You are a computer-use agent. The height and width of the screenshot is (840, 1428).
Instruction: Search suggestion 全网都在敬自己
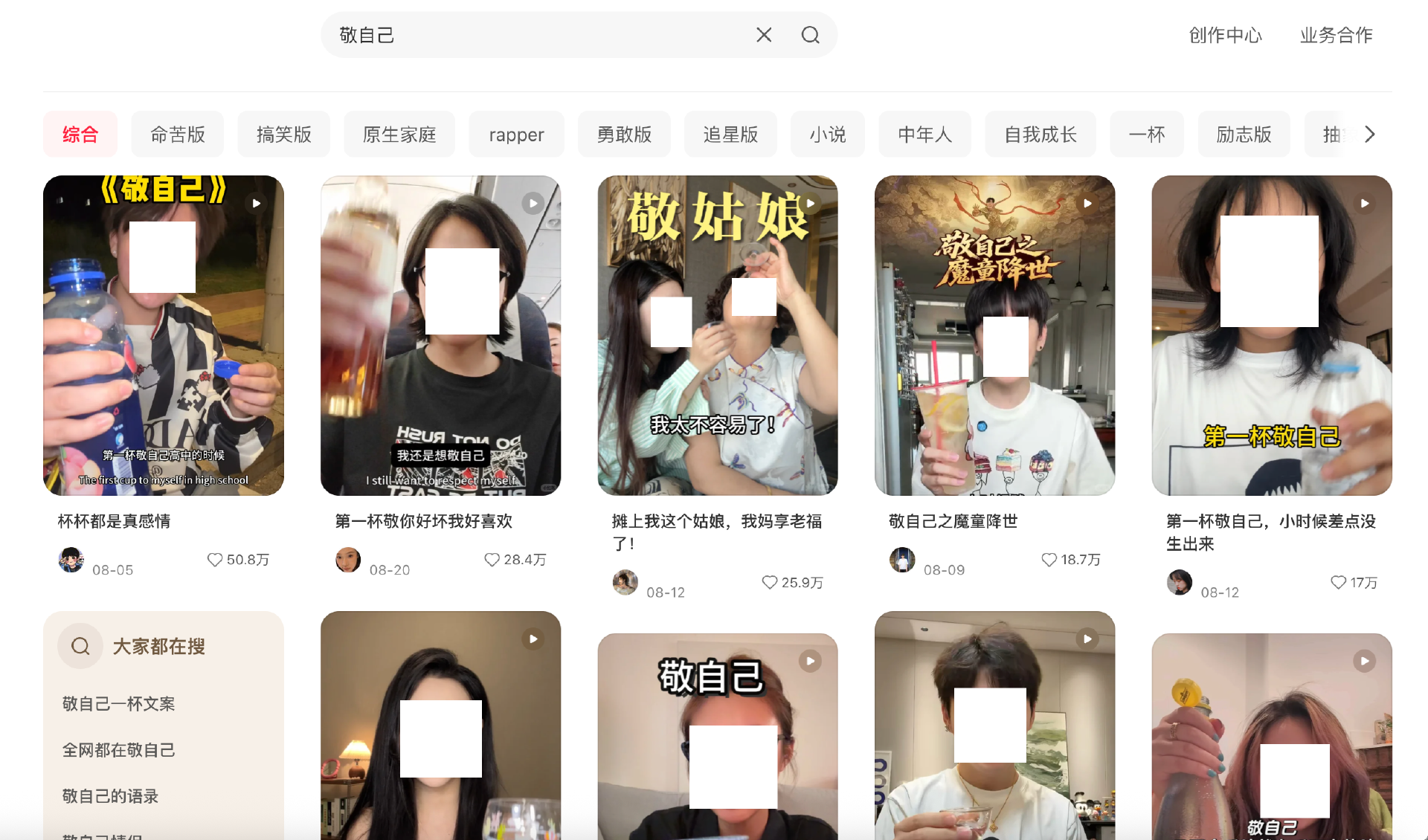point(119,750)
